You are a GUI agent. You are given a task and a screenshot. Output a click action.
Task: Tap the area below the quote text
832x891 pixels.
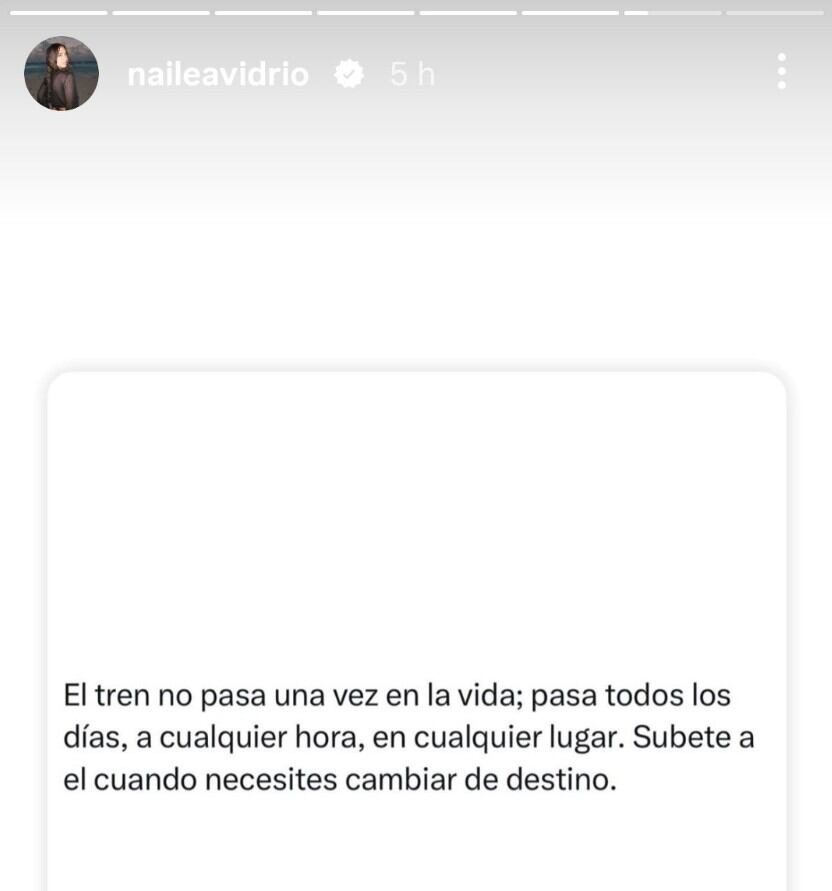(416, 850)
